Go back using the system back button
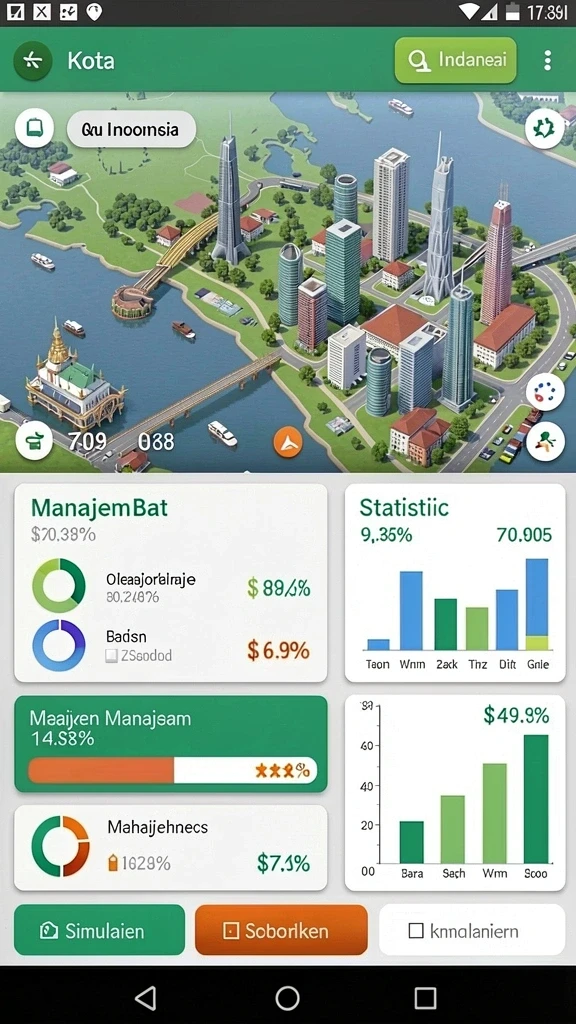Image resolution: width=576 pixels, height=1024 pixels. coord(146,997)
